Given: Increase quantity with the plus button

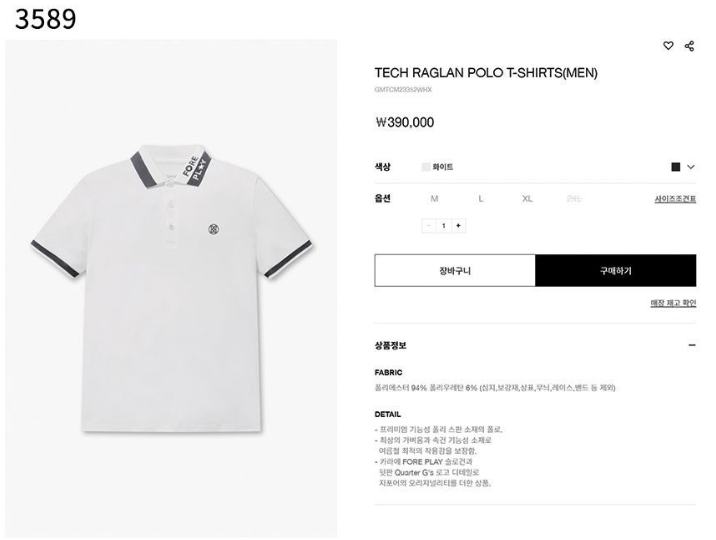Looking at the screenshot, I should point(458,226).
